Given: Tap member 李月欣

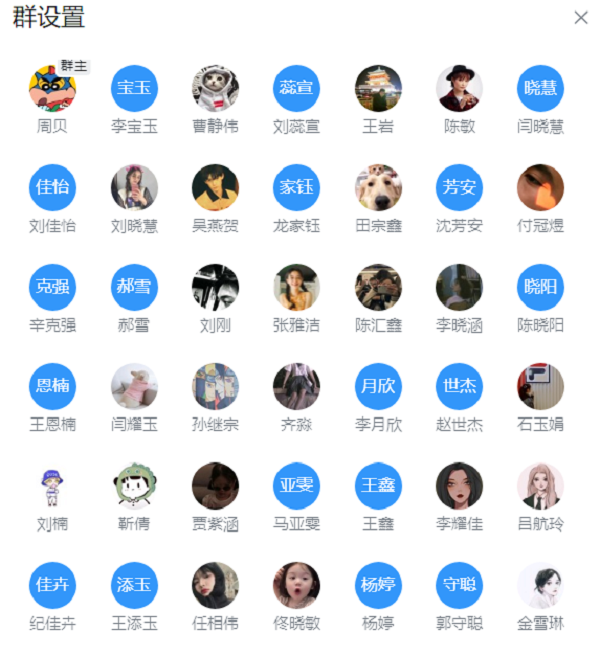Looking at the screenshot, I should [378, 387].
